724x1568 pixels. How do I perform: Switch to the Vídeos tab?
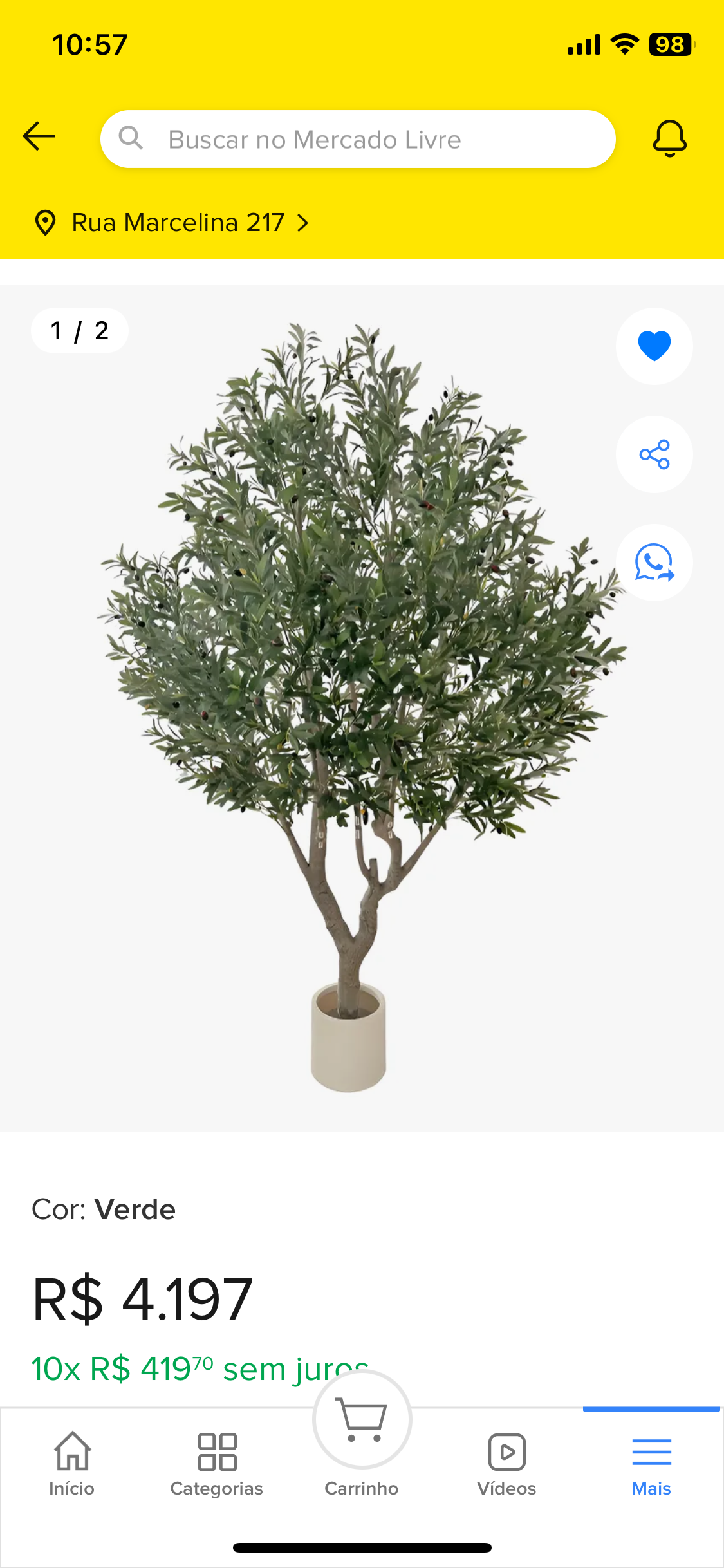tap(506, 1464)
